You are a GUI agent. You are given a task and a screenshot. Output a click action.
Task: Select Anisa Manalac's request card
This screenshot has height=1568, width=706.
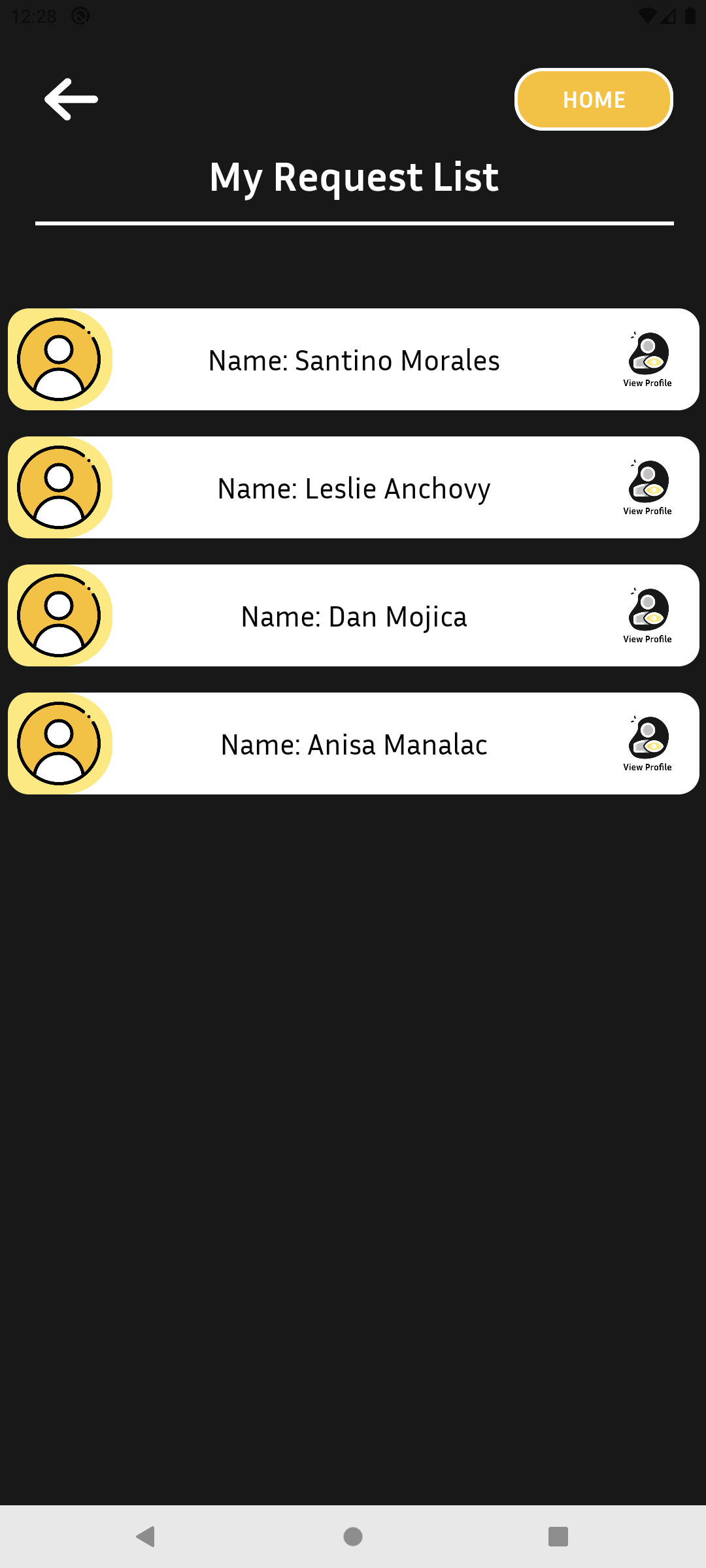click(x=353, y=743)
